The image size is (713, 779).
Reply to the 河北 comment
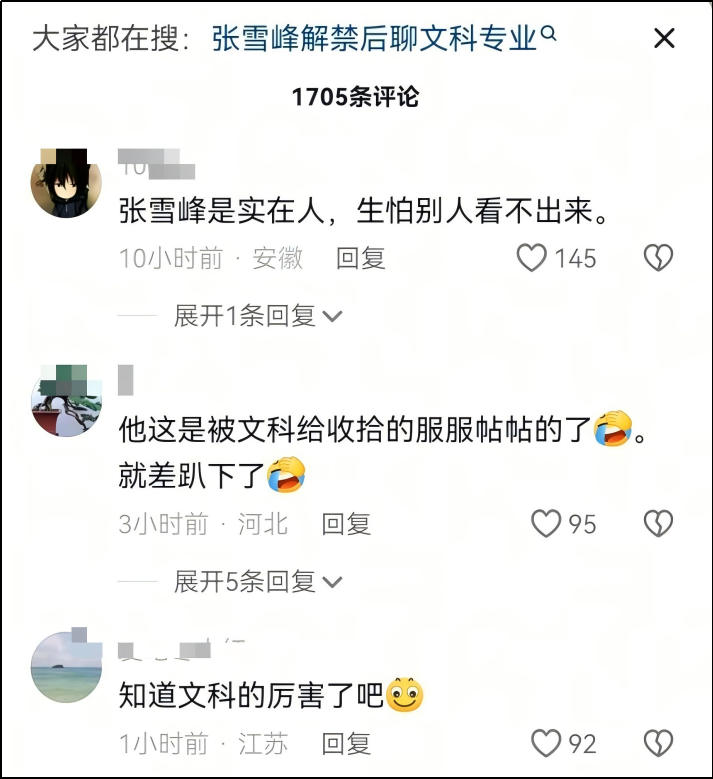pos(346,523)
